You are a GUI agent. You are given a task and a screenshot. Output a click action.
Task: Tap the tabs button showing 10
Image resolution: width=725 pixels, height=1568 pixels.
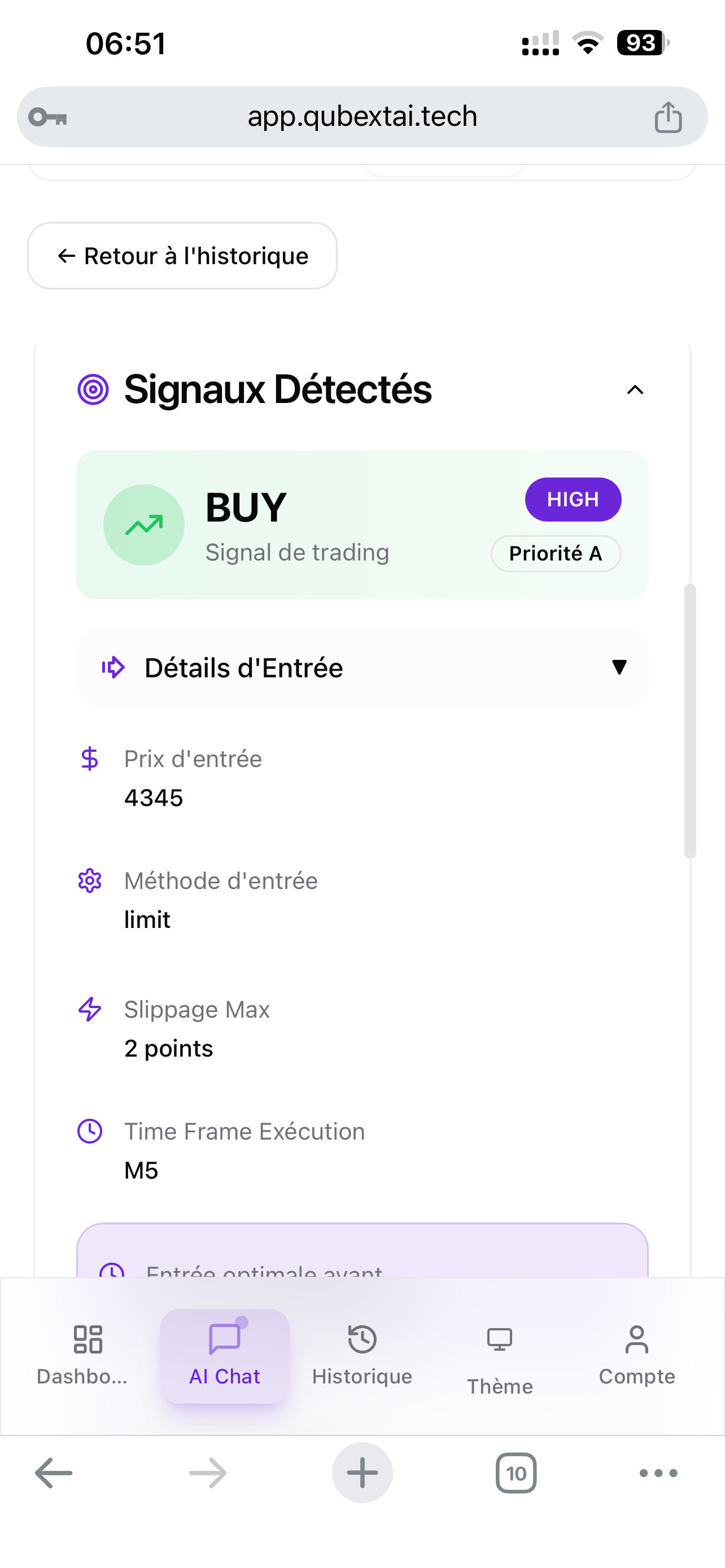[x=516, y=1473]
